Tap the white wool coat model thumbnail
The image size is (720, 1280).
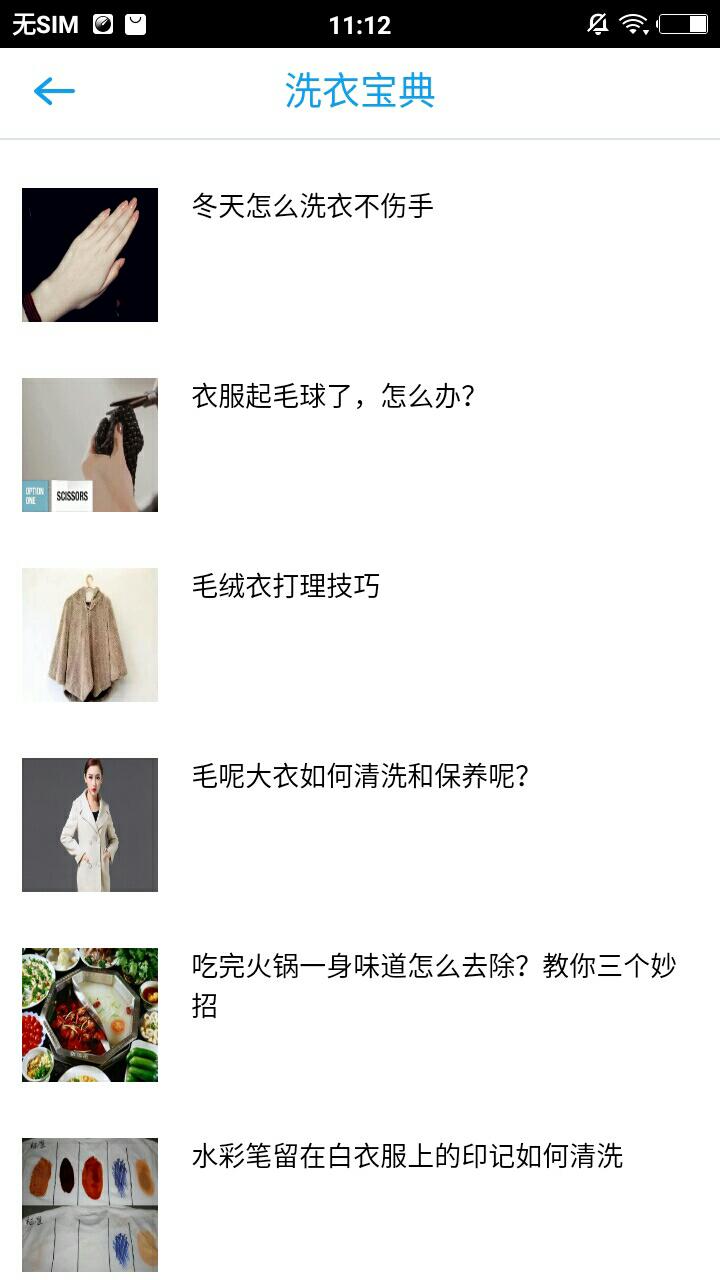coord(89,824)
